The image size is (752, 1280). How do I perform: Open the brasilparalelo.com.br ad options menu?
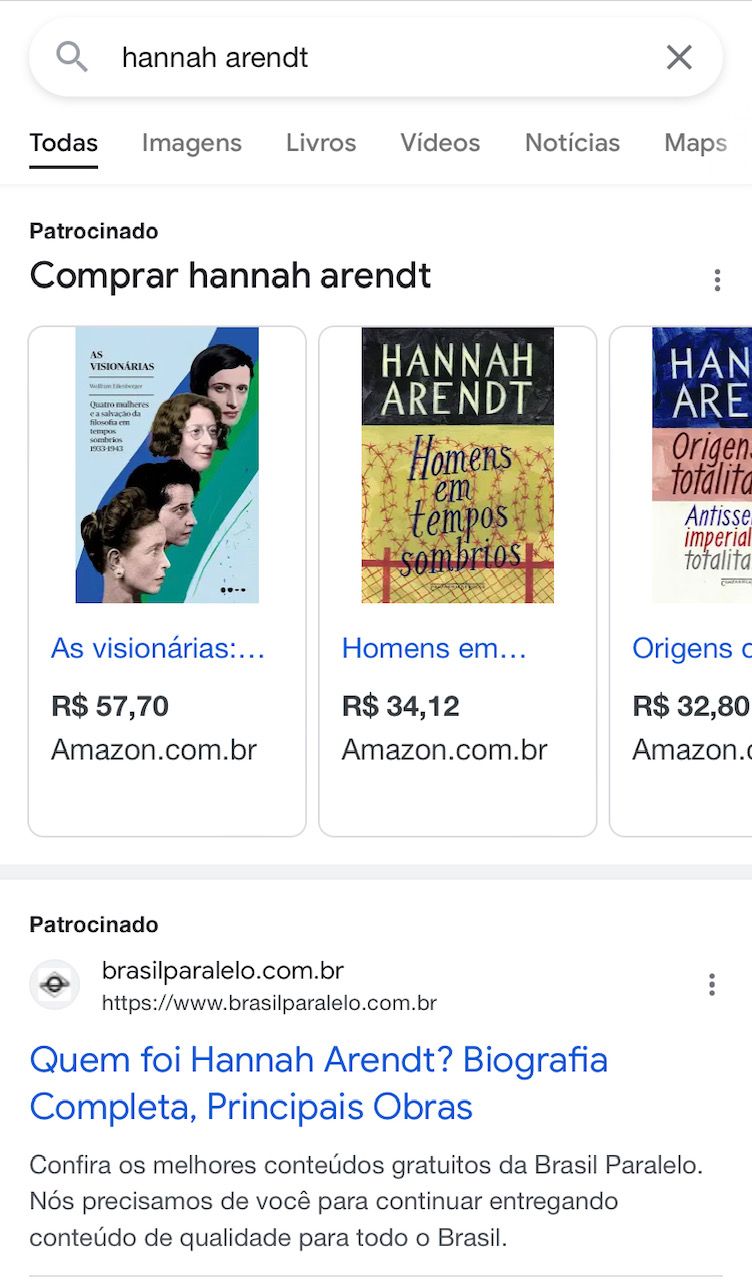(x=712, y=985)
